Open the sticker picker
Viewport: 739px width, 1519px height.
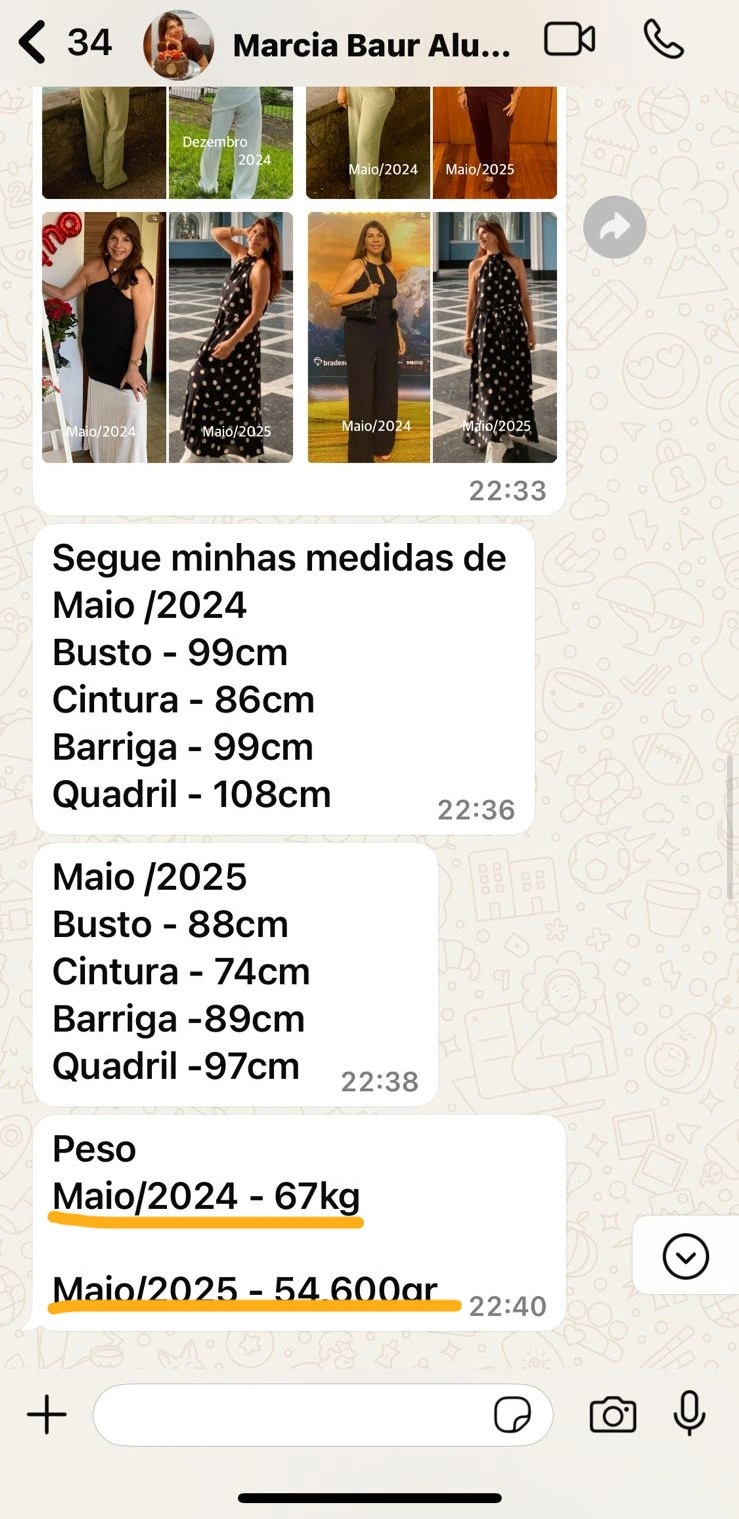511,1415
